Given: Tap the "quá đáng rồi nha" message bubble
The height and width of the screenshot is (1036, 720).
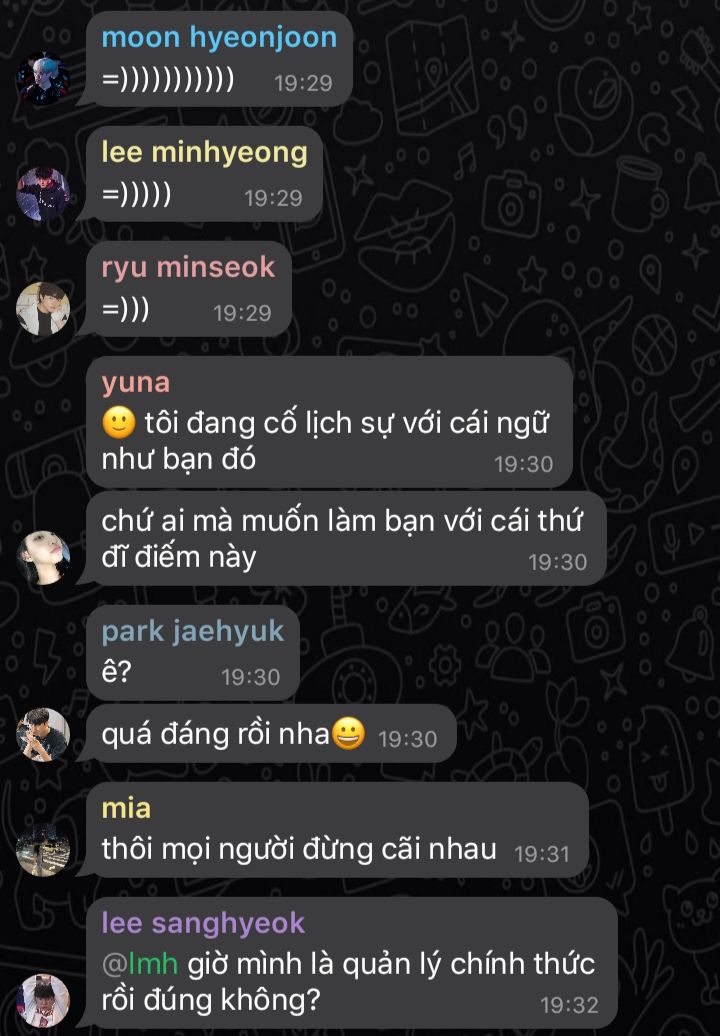Looking at the screenshot, I should pos(232,735).
